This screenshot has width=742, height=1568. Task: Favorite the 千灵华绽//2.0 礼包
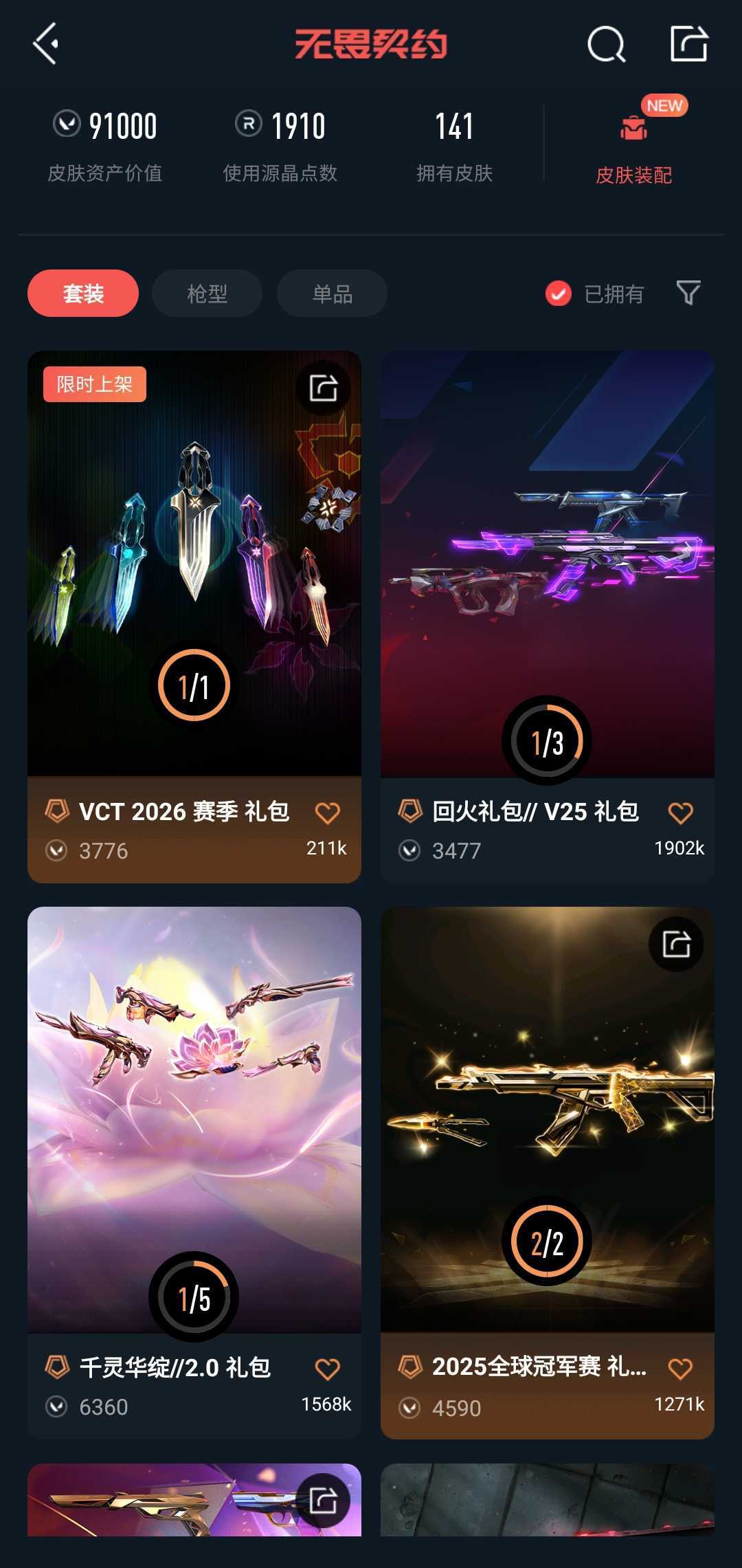[327, 1369]
